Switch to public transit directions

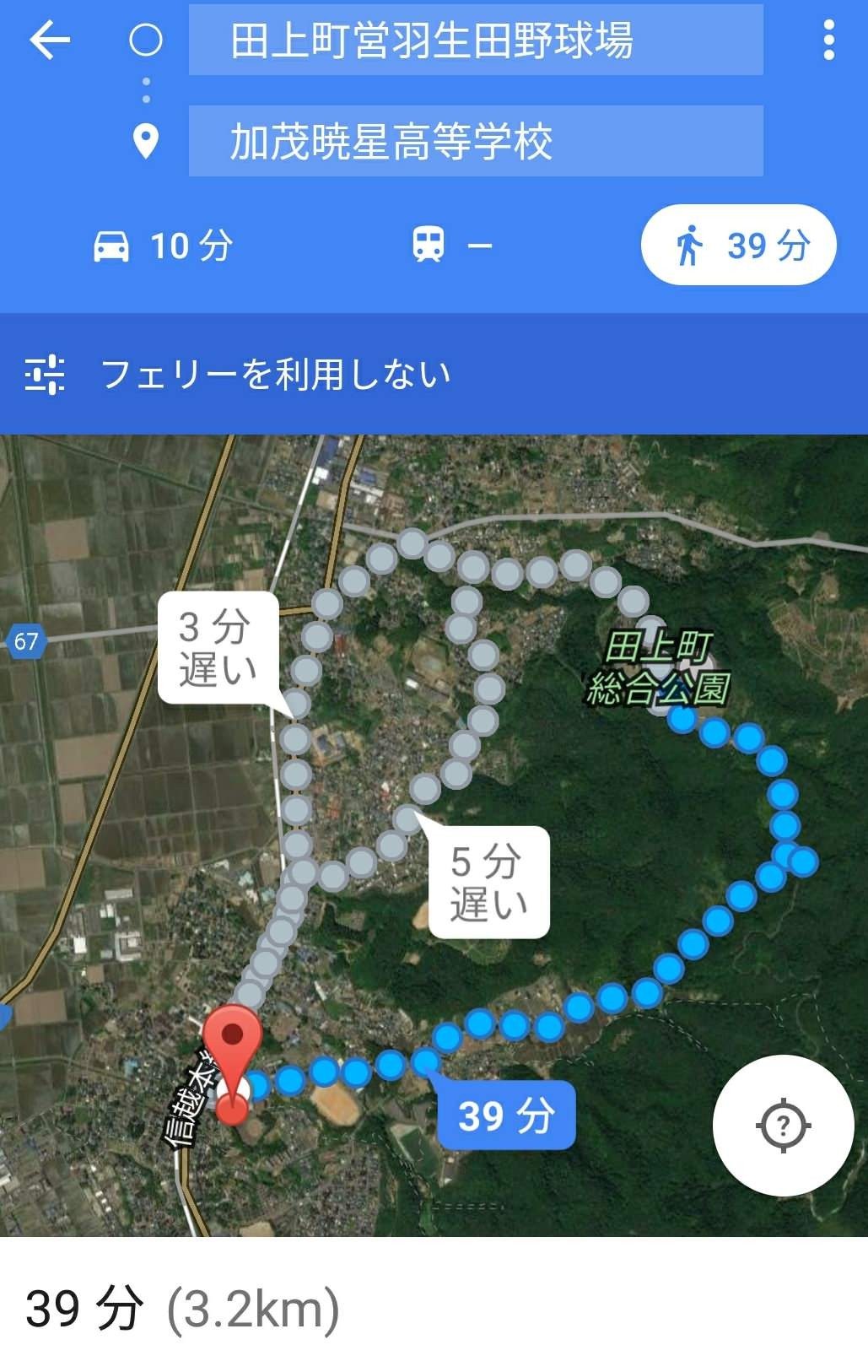pyautogui.click(x=450, y=246)
